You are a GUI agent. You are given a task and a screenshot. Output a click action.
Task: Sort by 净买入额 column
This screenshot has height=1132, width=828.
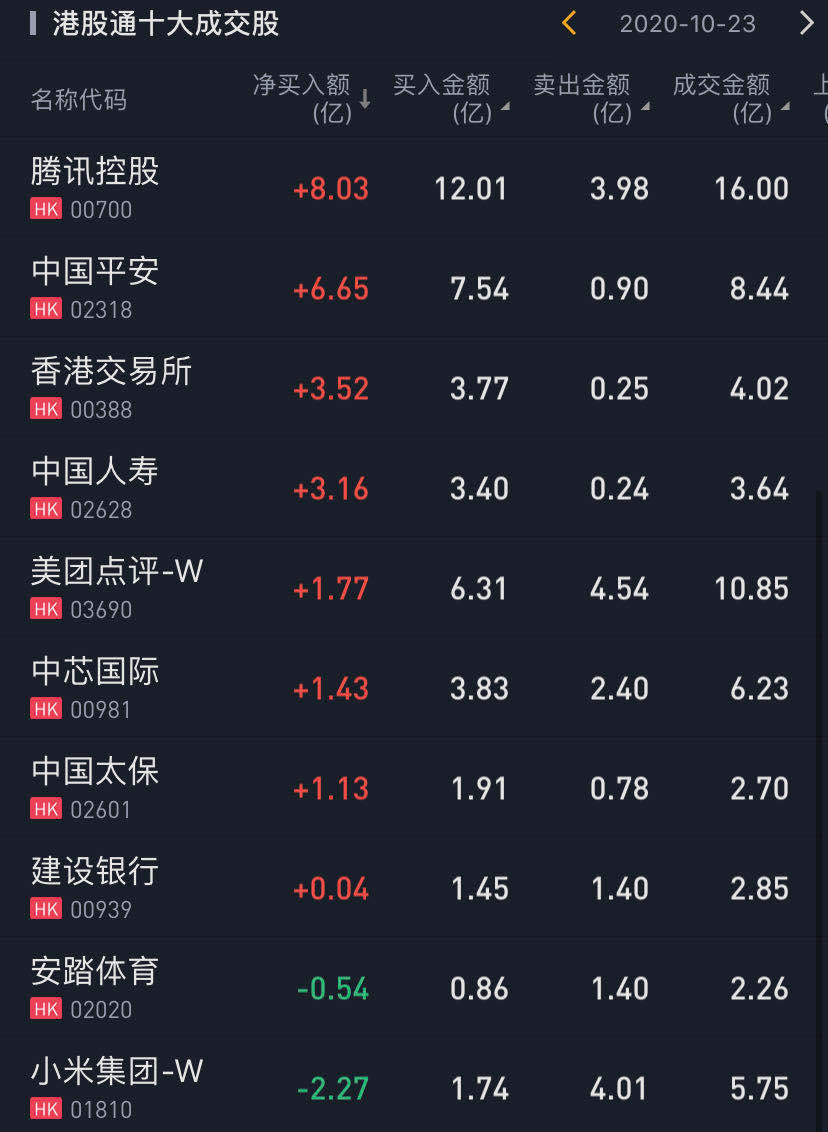point(311,98)
